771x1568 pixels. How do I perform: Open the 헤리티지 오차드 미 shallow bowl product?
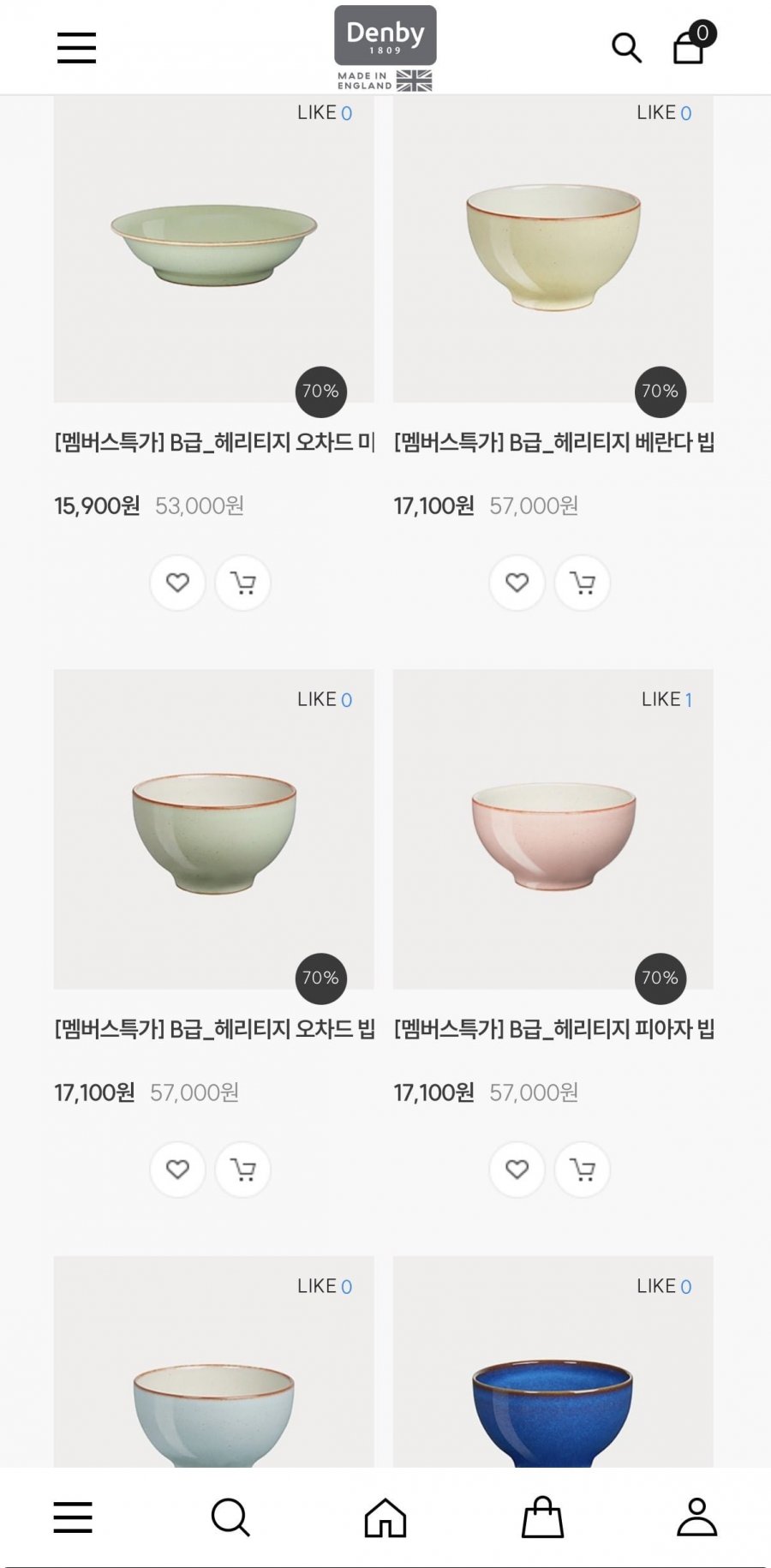[x=213, y=248]
